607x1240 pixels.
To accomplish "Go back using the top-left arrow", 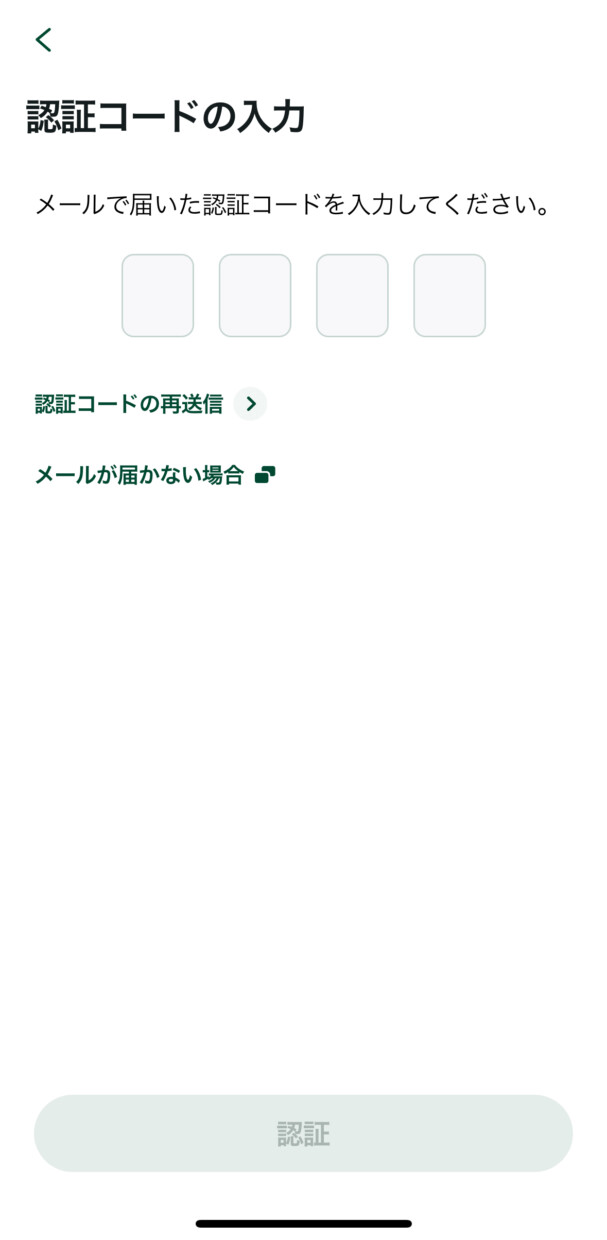I will 43,40.
